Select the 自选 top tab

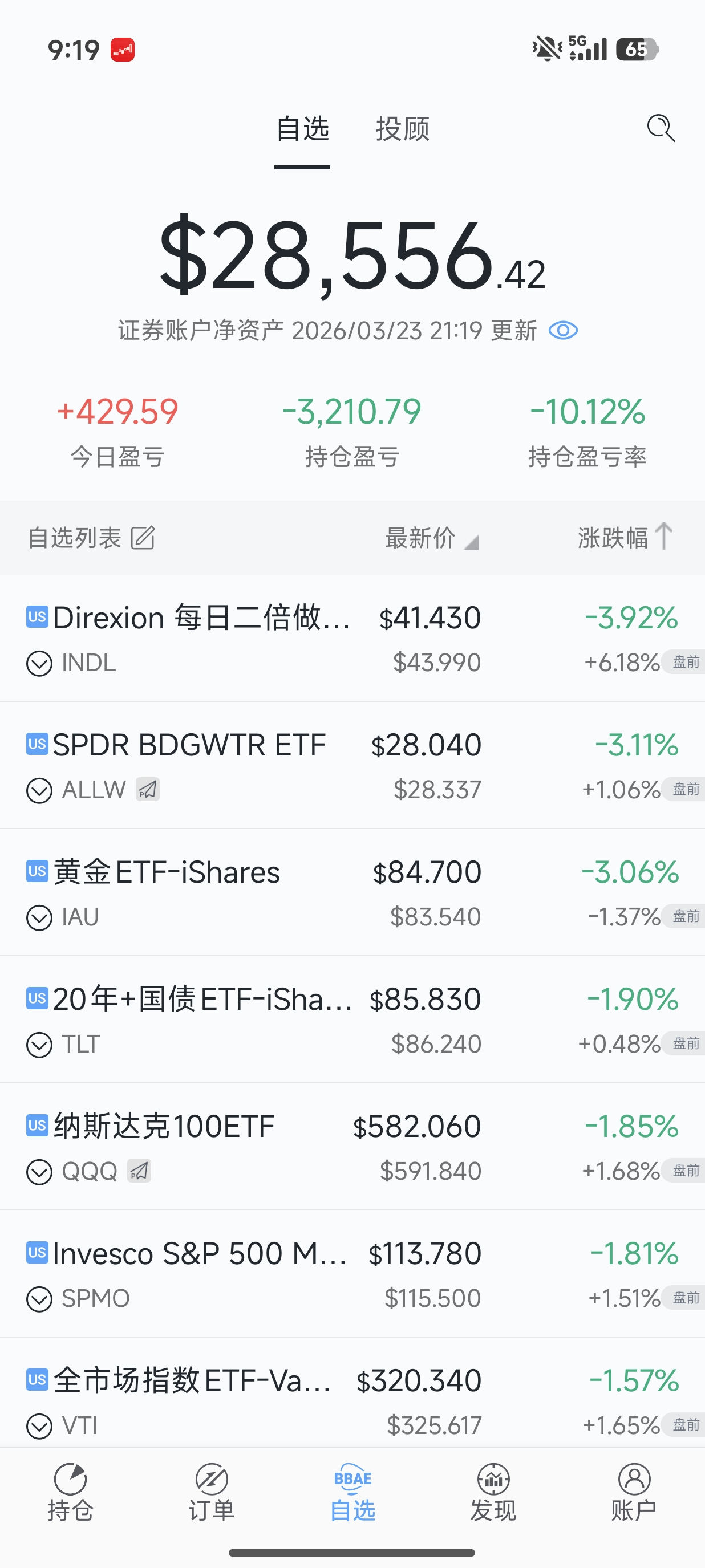pos(302,129)
